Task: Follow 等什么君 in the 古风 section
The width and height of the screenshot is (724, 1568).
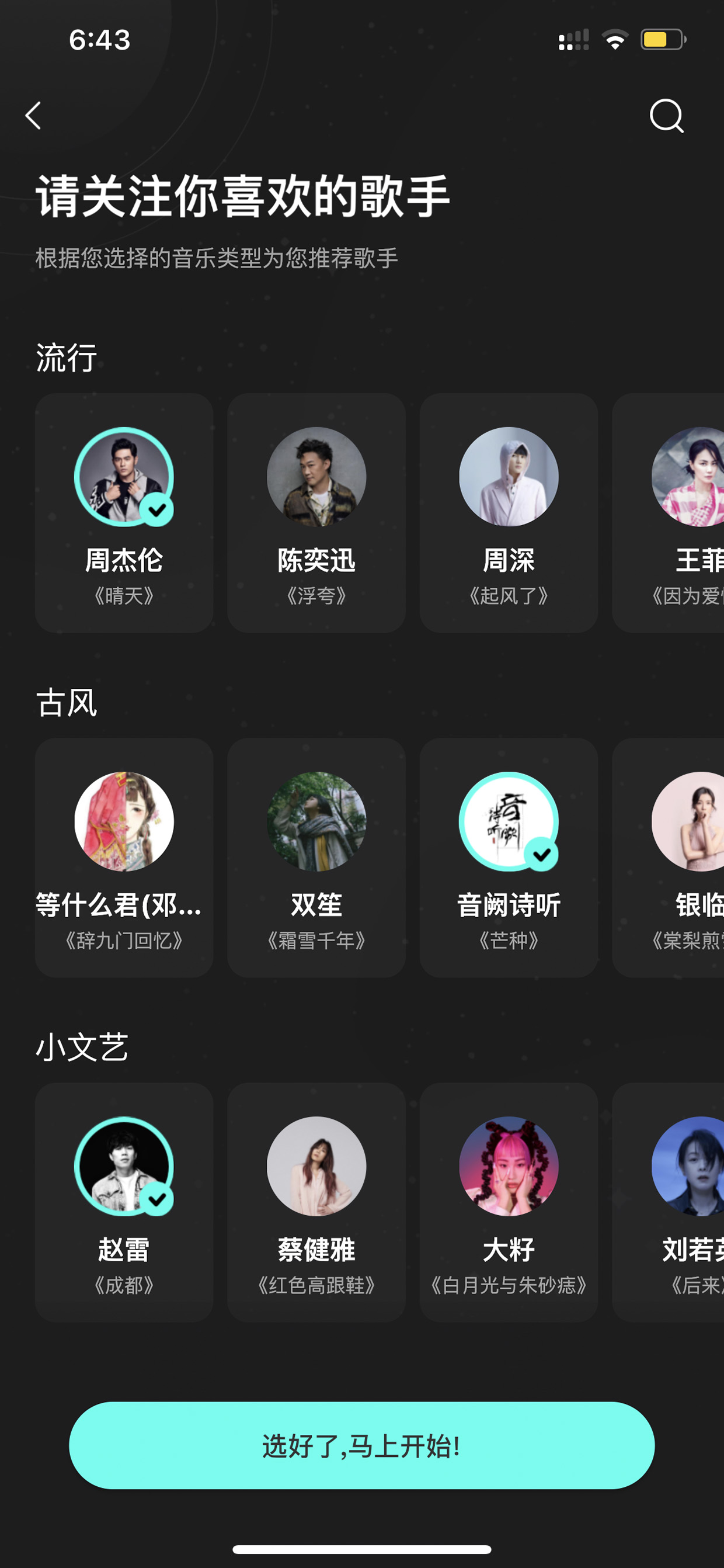Action: (x=124, y=858)
